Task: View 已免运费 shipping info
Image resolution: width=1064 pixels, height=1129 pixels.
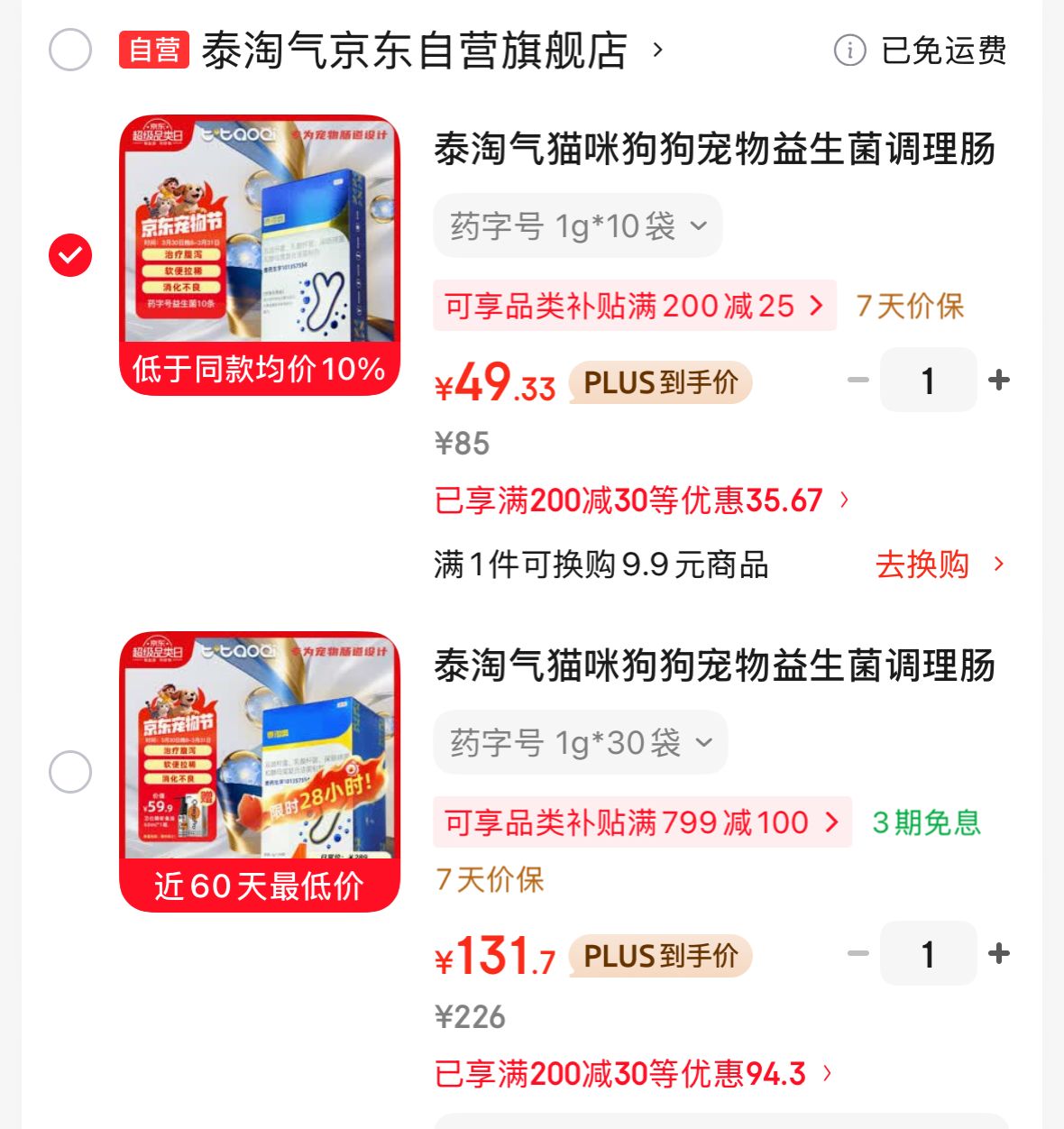Action: [922, 50]
